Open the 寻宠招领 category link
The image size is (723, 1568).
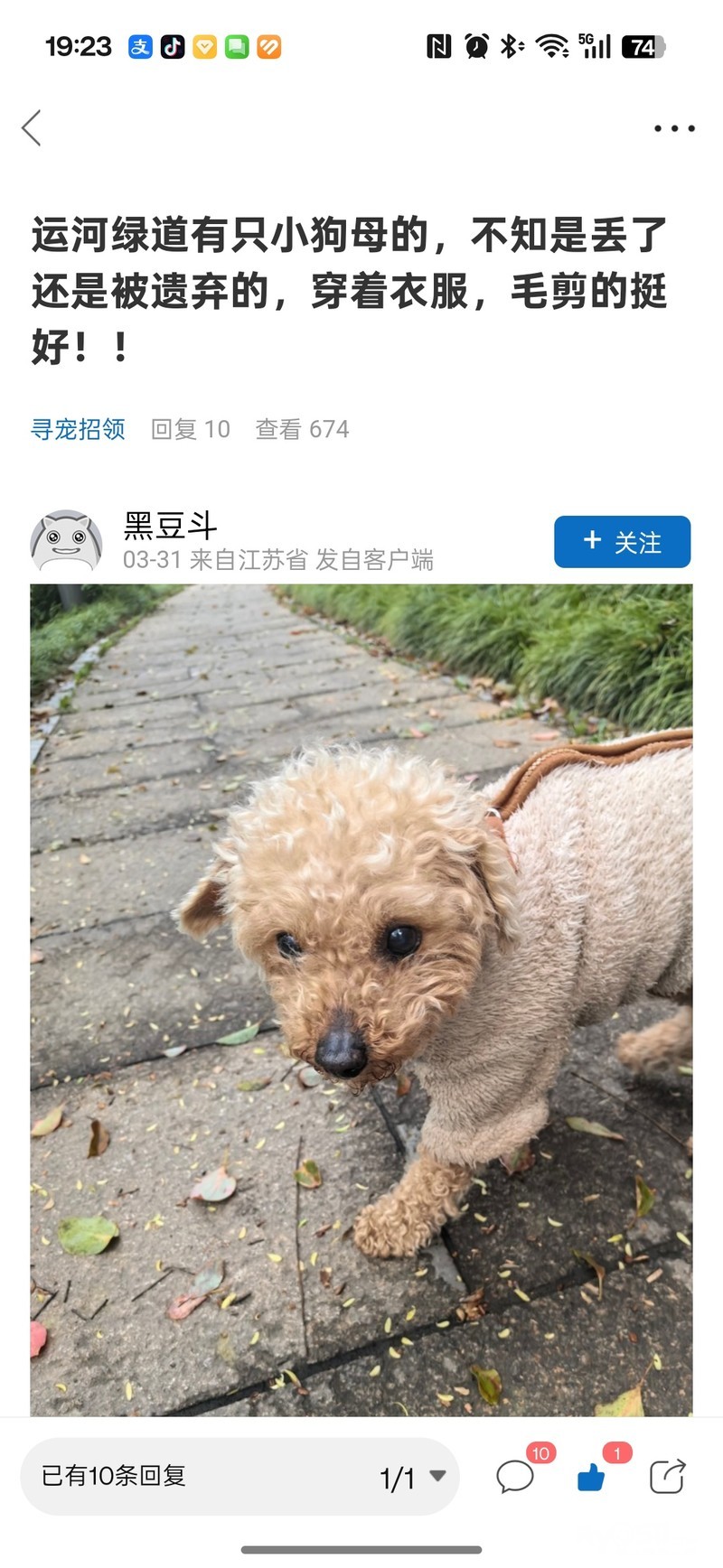(x=78, y=429)
